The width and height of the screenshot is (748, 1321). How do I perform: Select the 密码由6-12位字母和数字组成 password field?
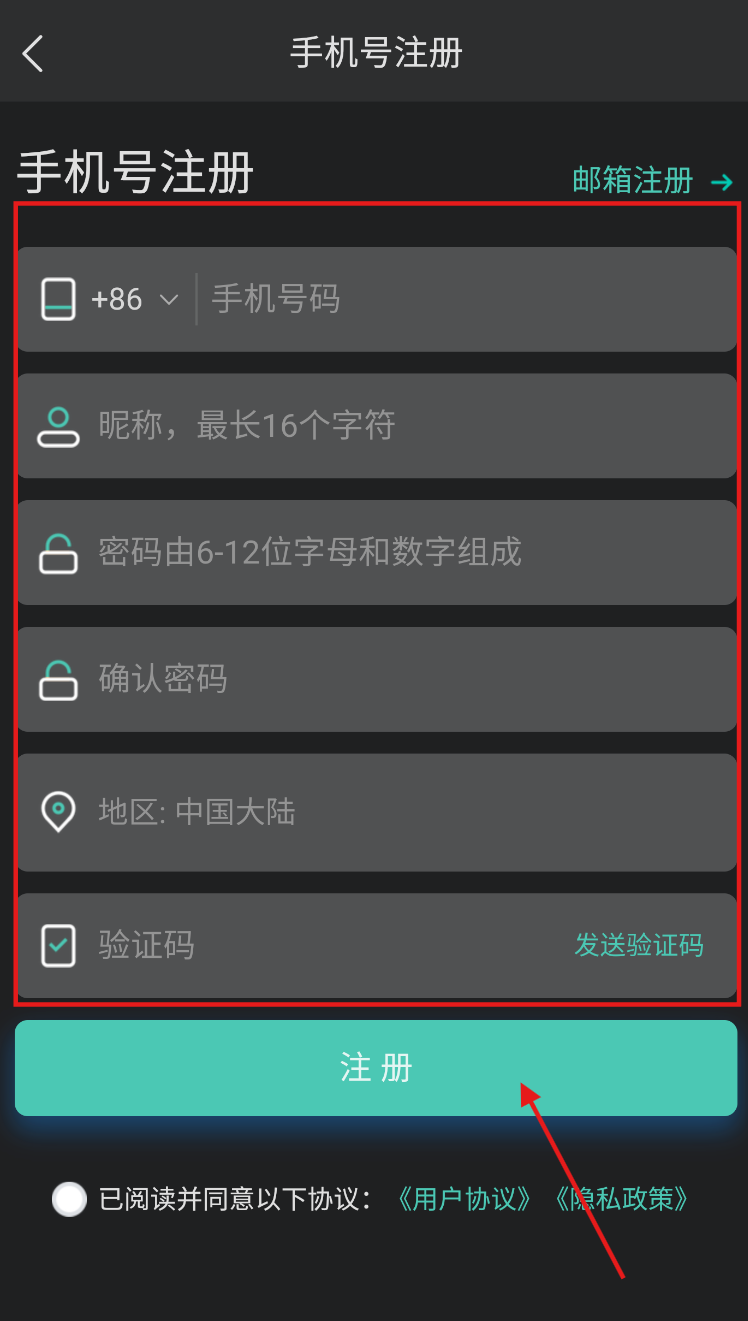[x=400, y=552]
